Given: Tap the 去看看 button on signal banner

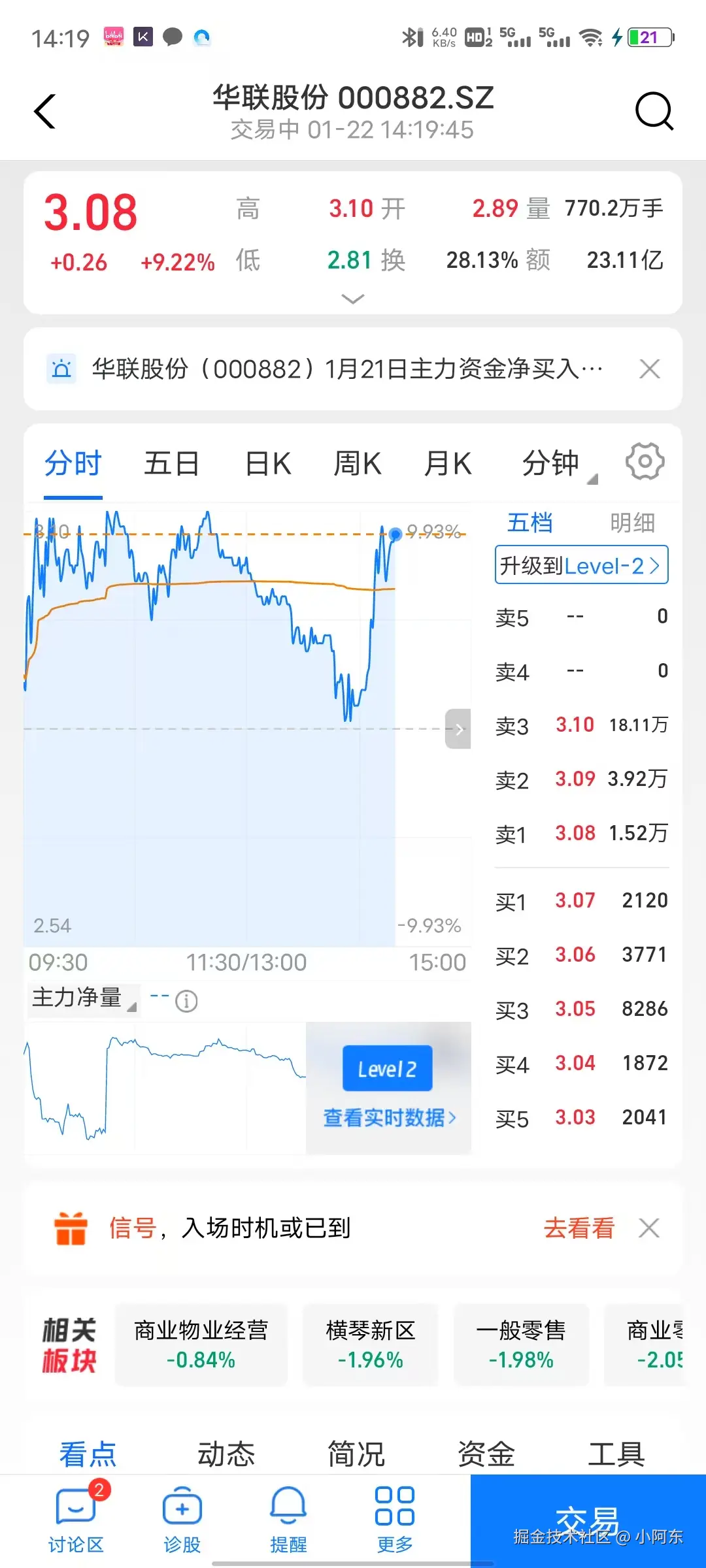Looking at the screenshot, I should (578, 1228).
